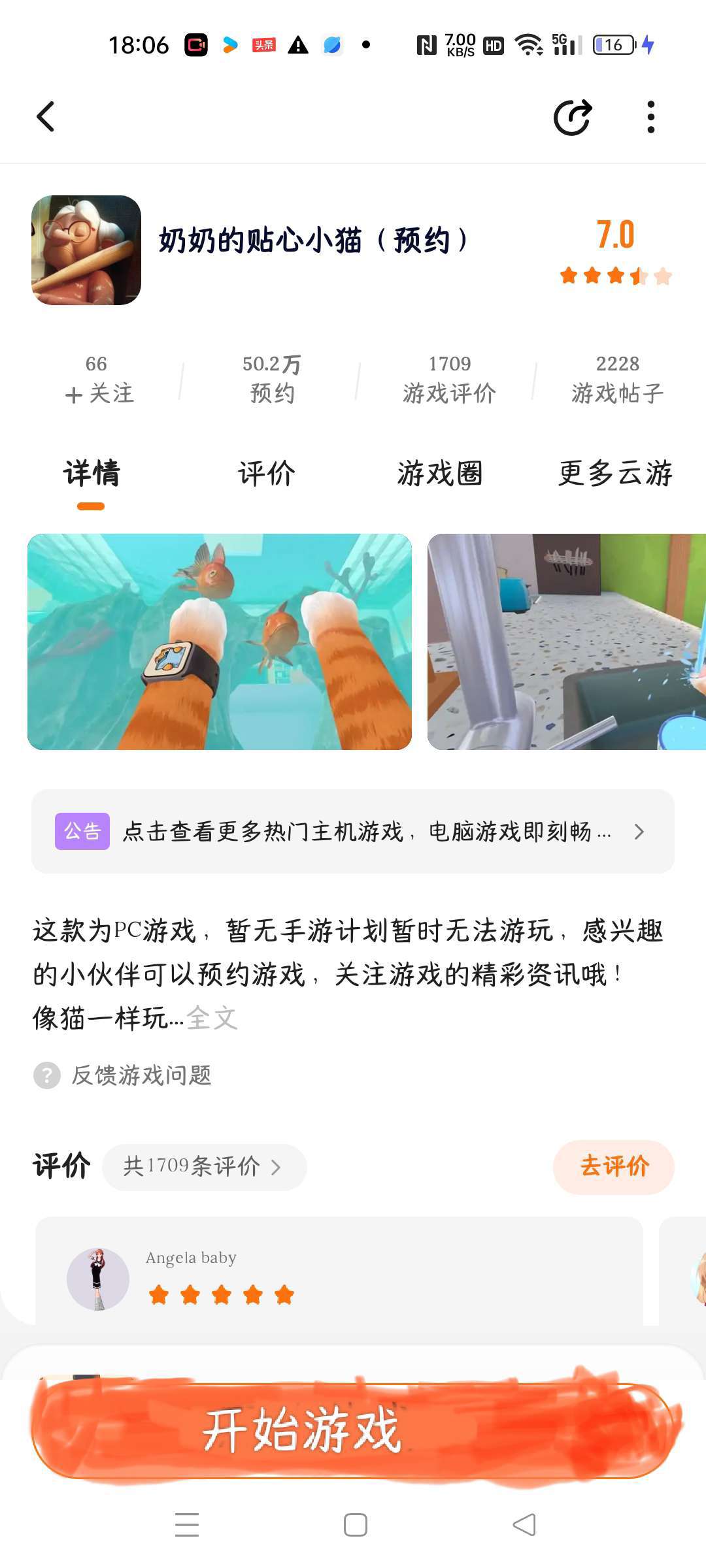
Task: Switch to the 更多云游 tab
Action: (615, 474)
